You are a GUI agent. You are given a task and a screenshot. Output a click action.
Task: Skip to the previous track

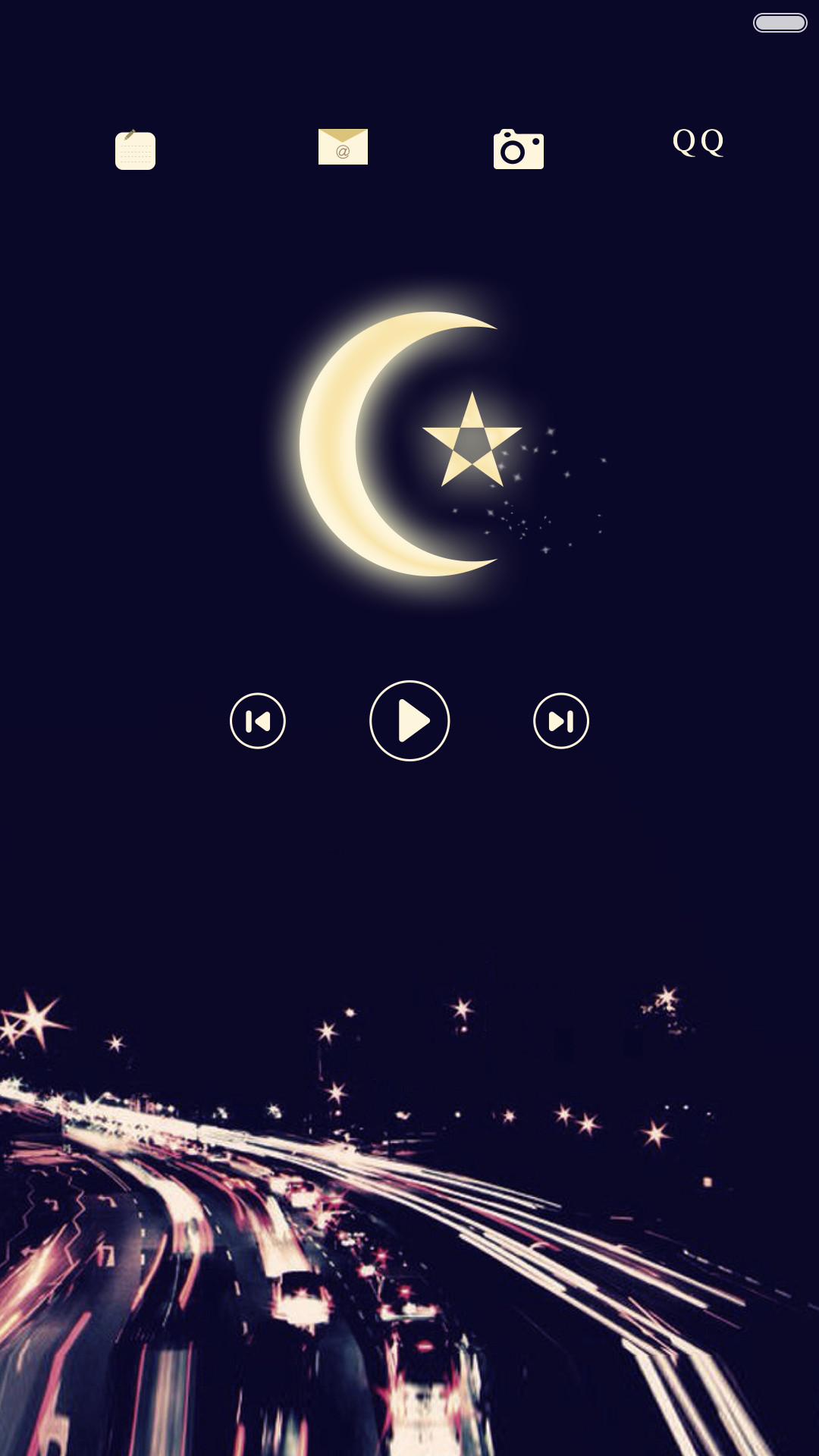click(258, 720)
